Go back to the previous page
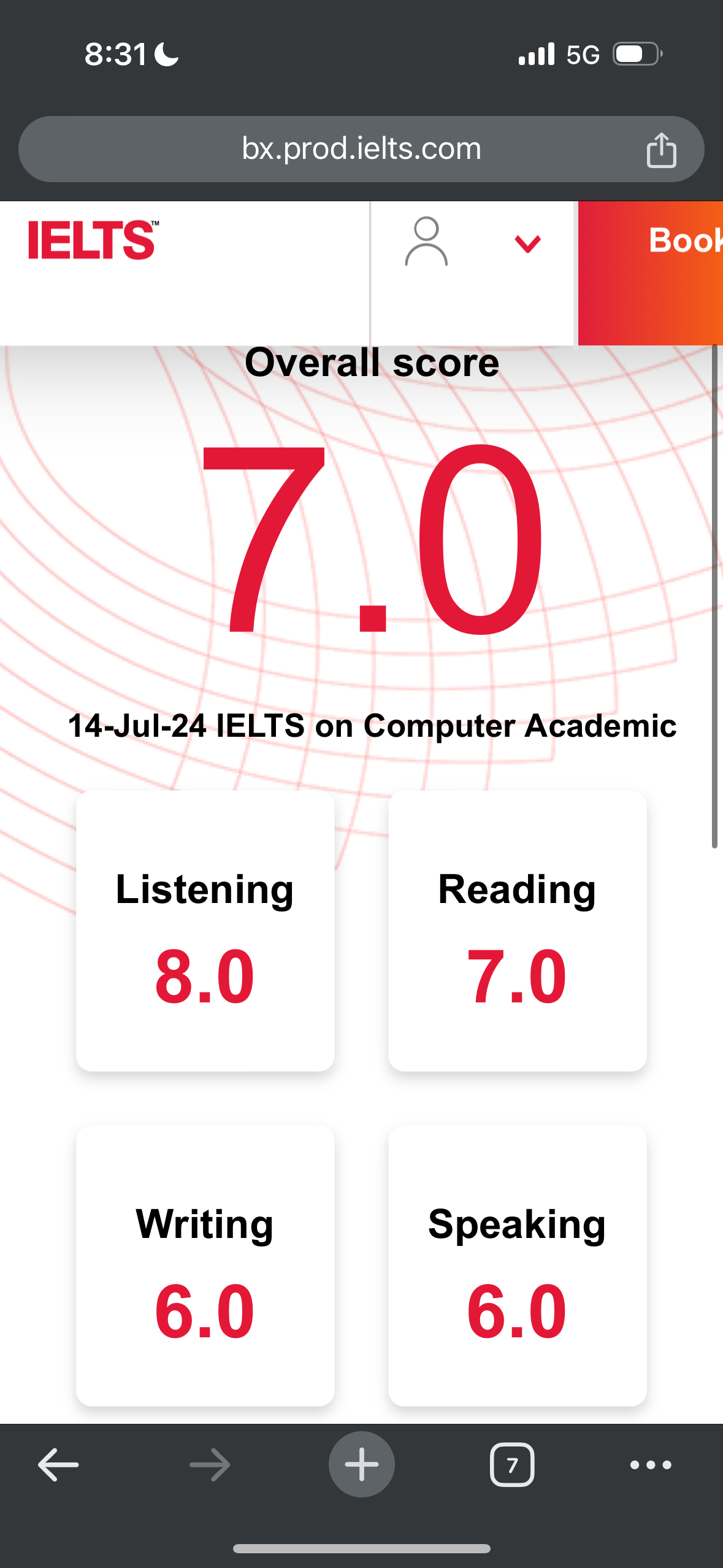The image size is (723, 1568). pos(58,1464)
